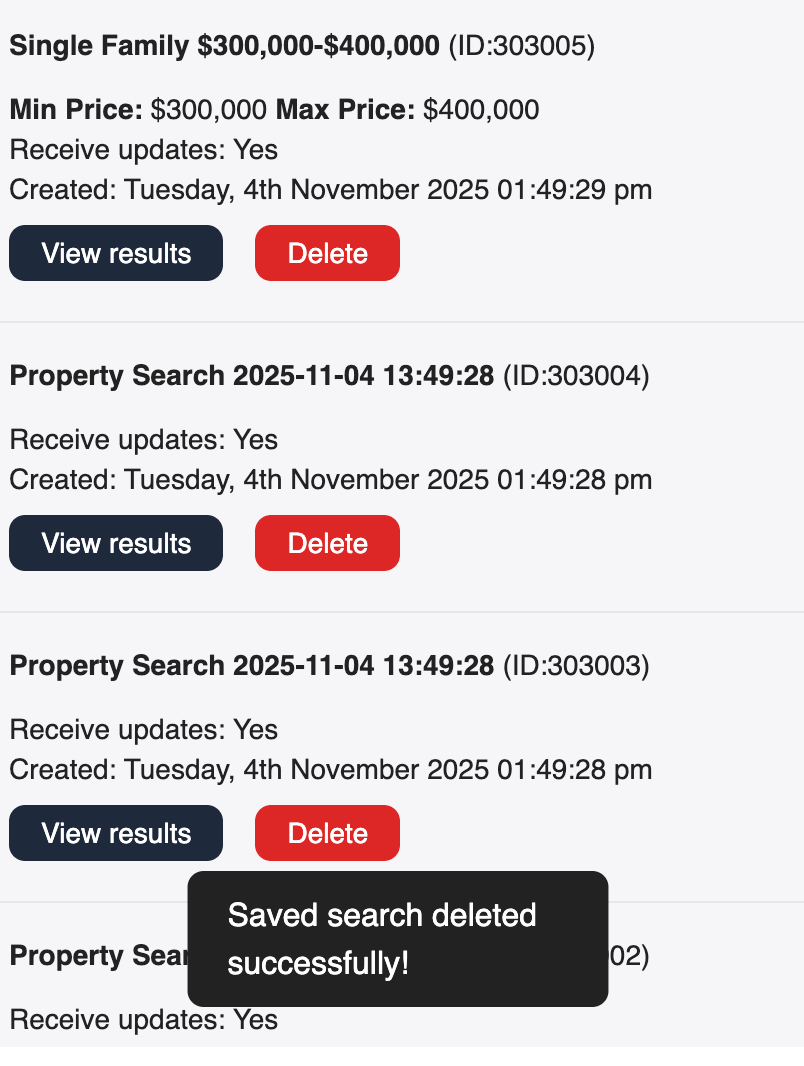Delete saved search ID:303003

coord(327,833)
